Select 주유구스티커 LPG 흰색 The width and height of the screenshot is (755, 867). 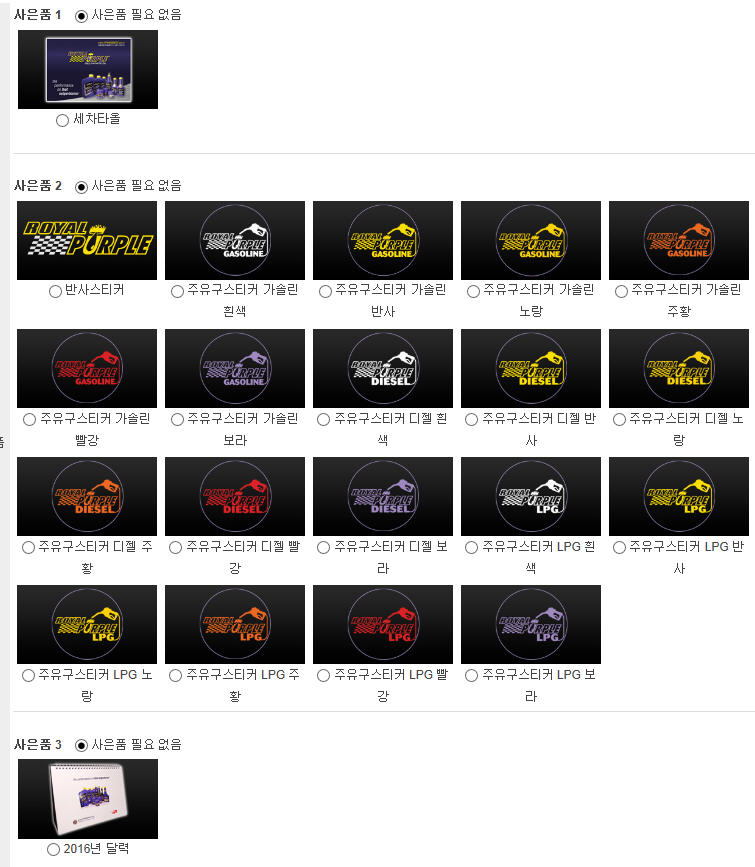pos(473,548)
